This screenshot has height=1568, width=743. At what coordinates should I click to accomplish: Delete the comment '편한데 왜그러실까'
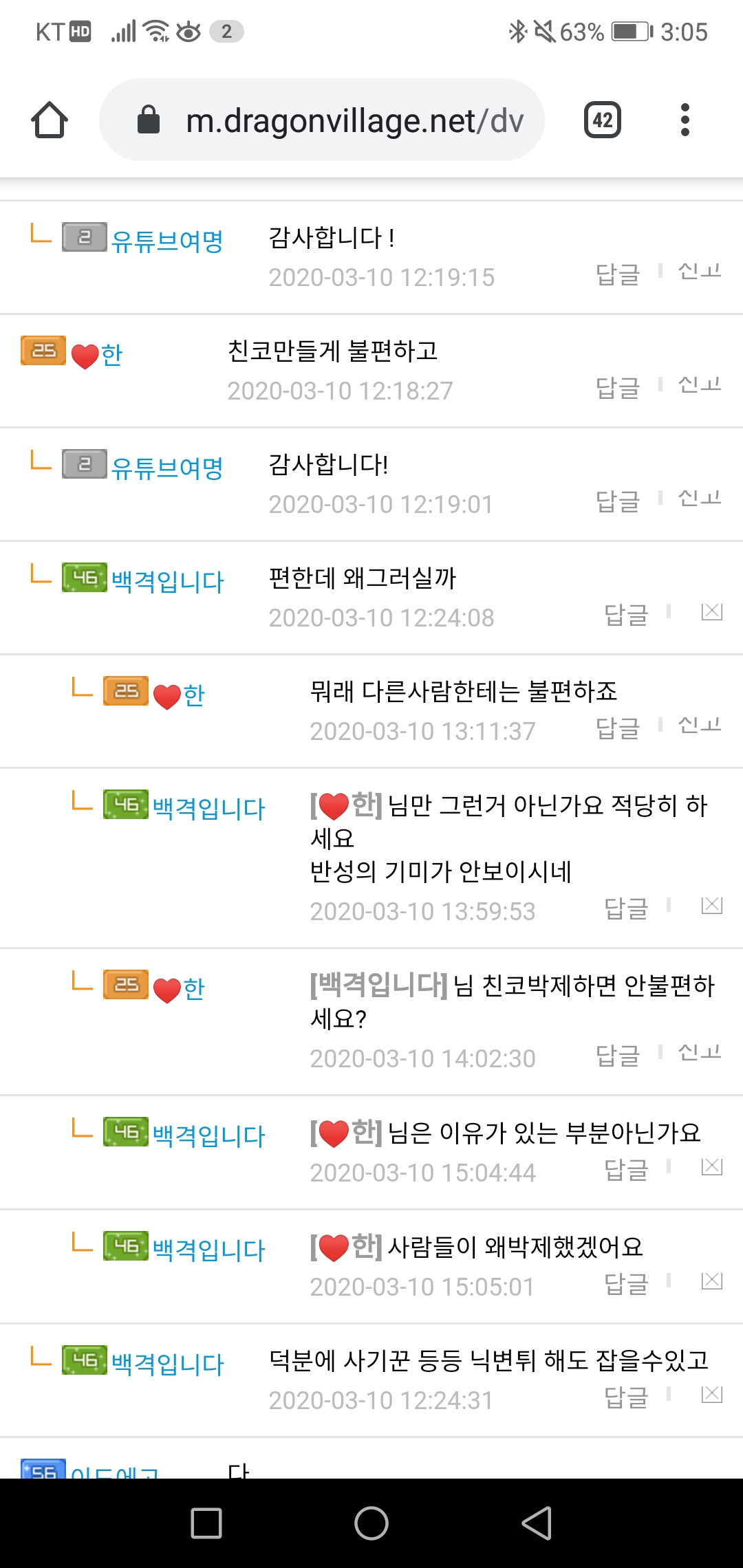[x=711, y=611]
